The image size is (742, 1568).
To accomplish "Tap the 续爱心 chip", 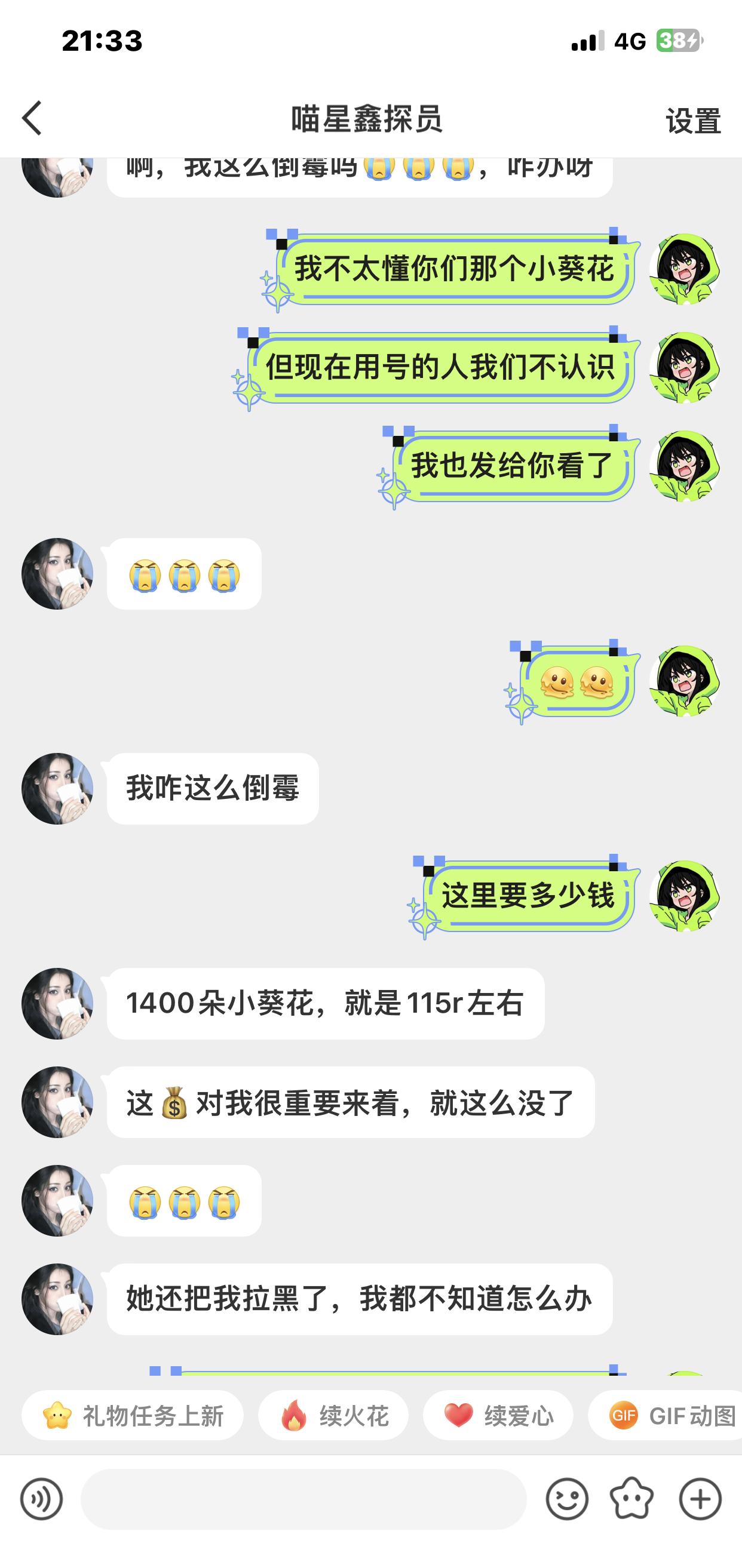I will 498,1415.
